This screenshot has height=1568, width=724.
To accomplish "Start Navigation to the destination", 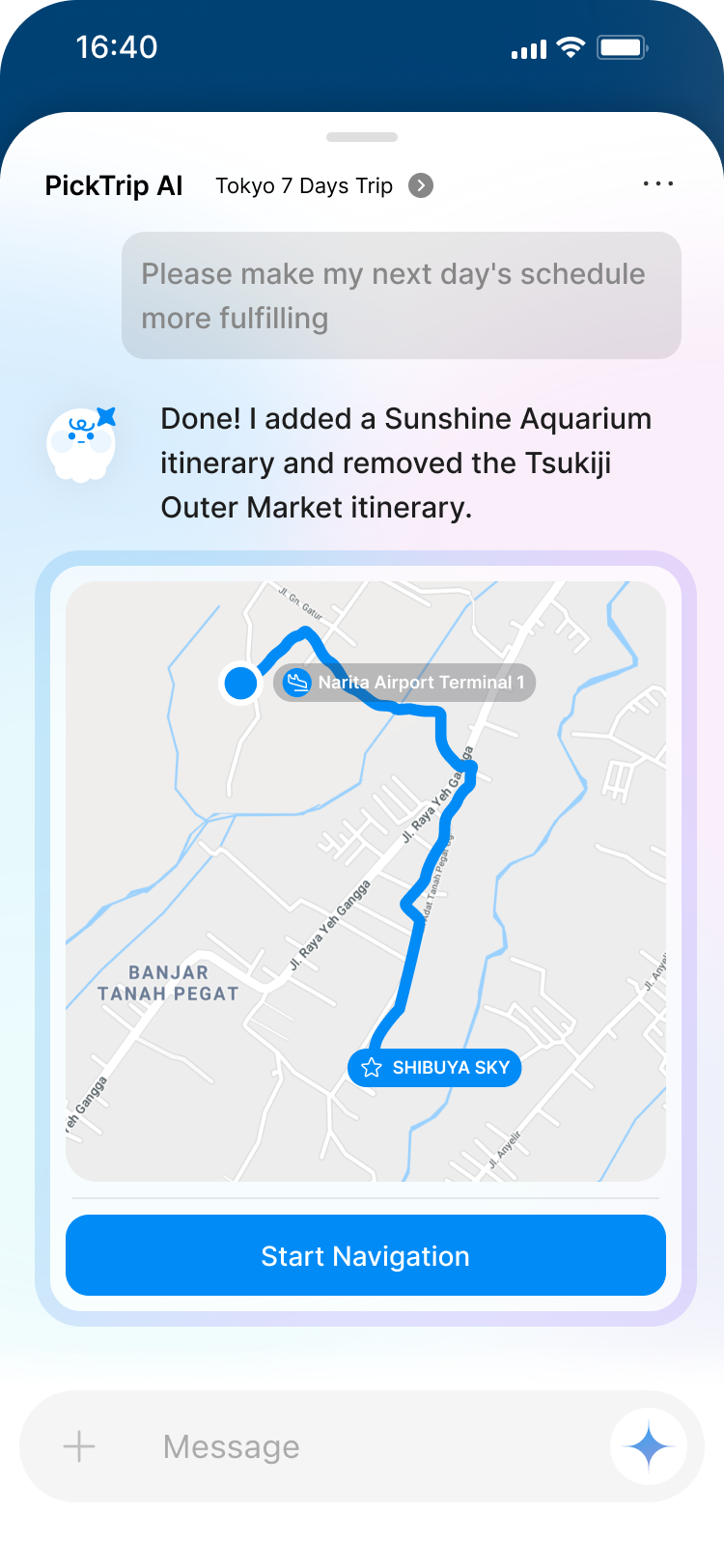I will 366,1255.
